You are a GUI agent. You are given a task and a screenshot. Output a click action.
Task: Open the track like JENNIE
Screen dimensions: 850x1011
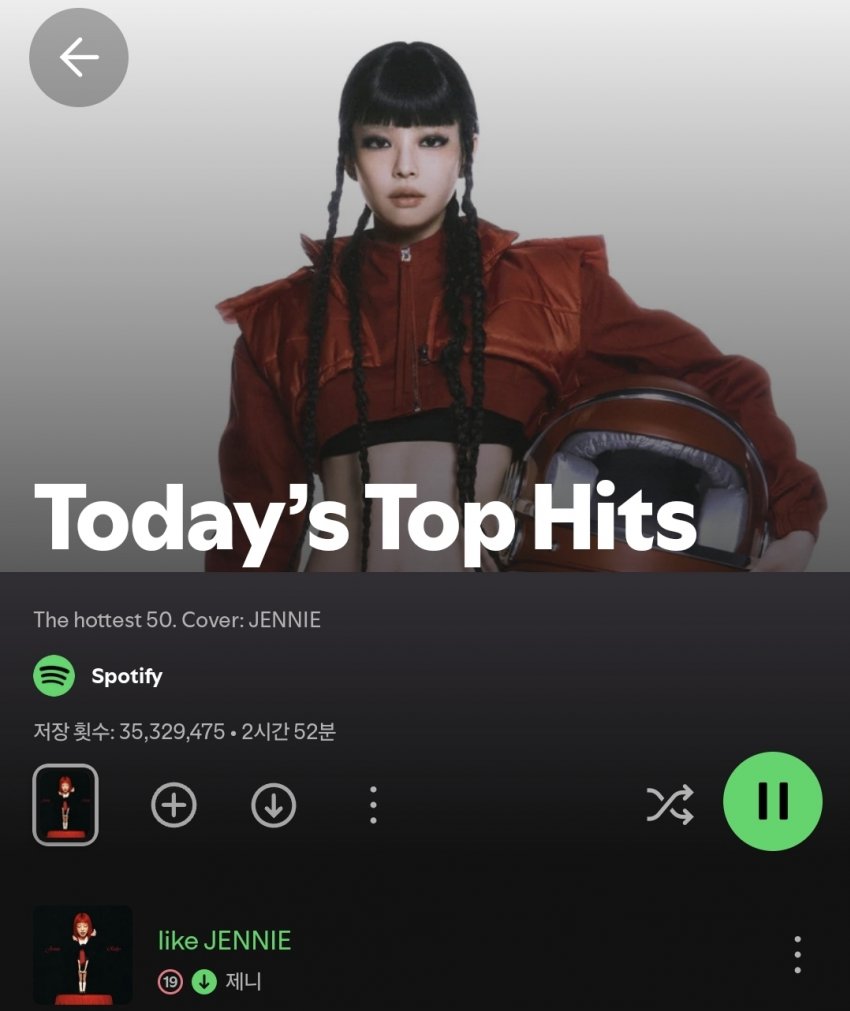(224, 940)
